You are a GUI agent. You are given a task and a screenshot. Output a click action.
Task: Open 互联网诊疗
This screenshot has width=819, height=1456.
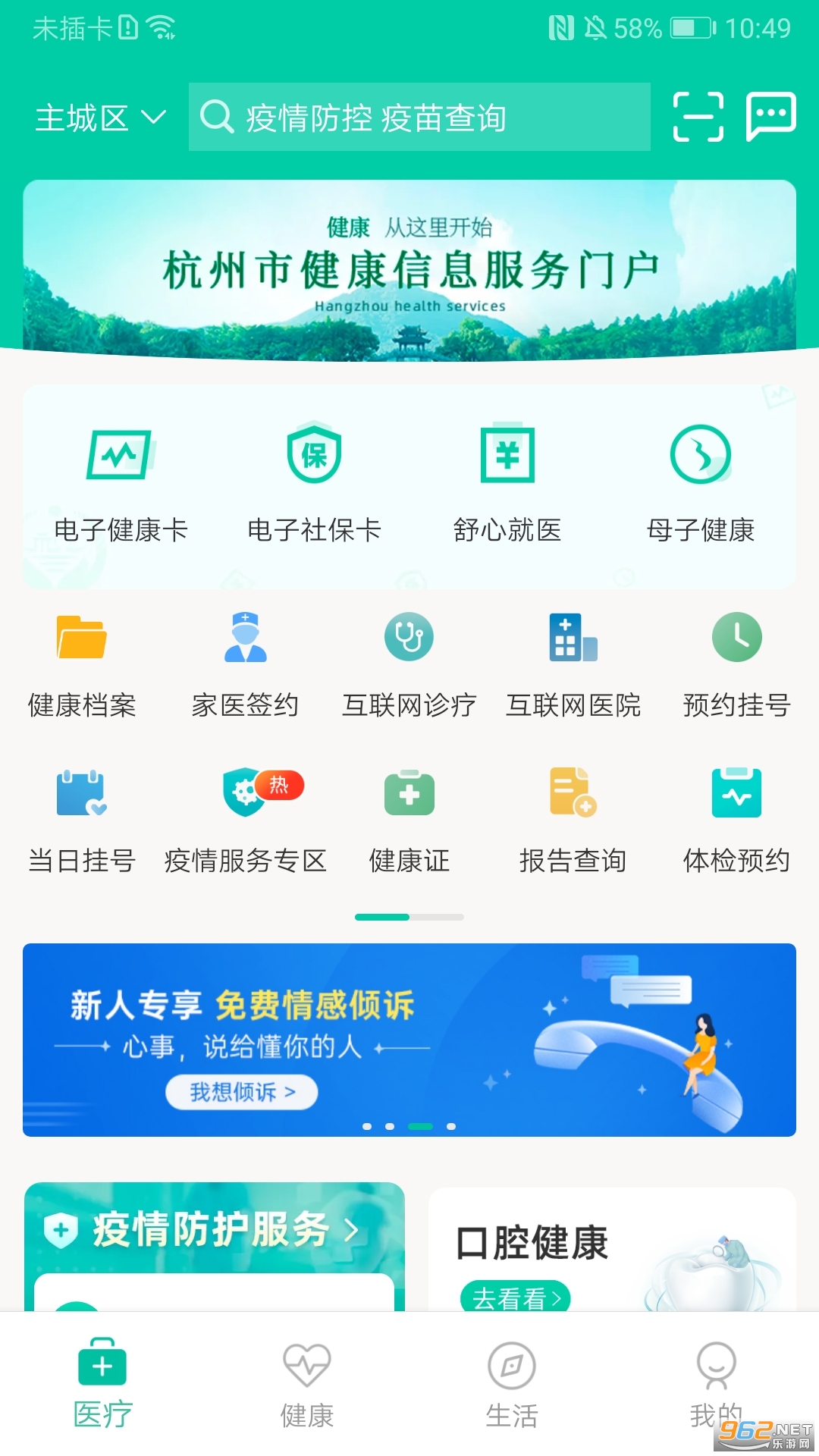[409, 664]
